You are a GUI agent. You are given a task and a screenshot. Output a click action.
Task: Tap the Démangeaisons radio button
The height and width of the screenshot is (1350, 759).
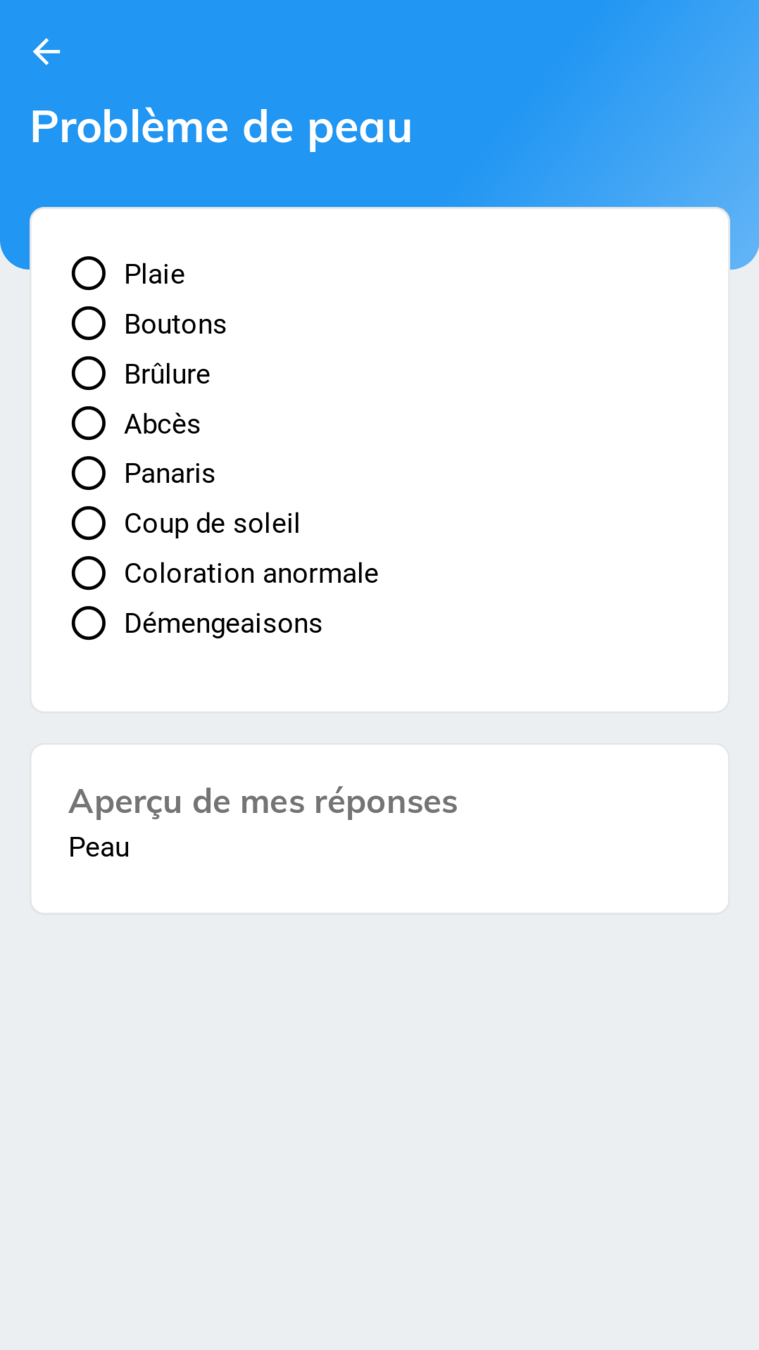click(89, 623)
